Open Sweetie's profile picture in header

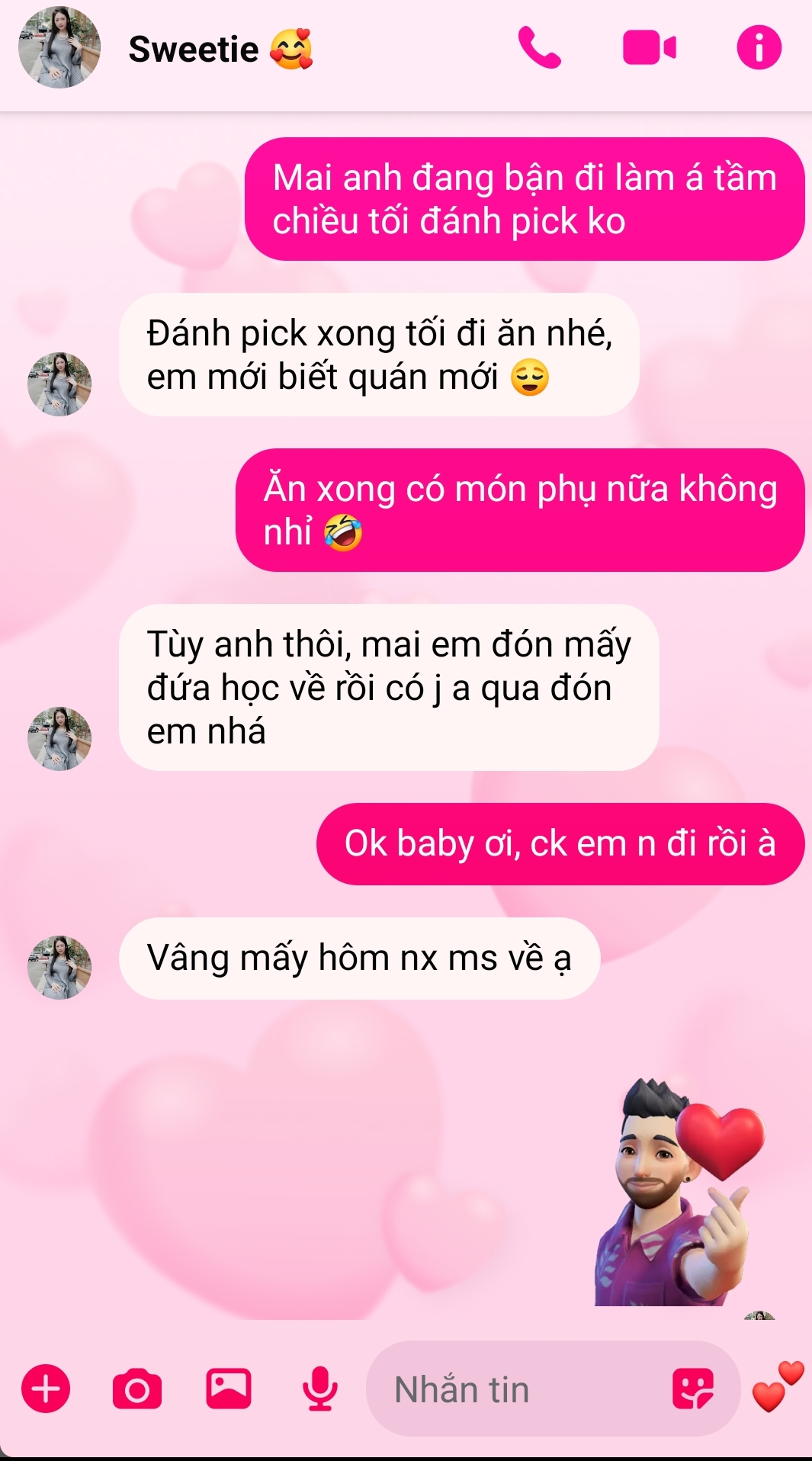[x=59, y=48]
